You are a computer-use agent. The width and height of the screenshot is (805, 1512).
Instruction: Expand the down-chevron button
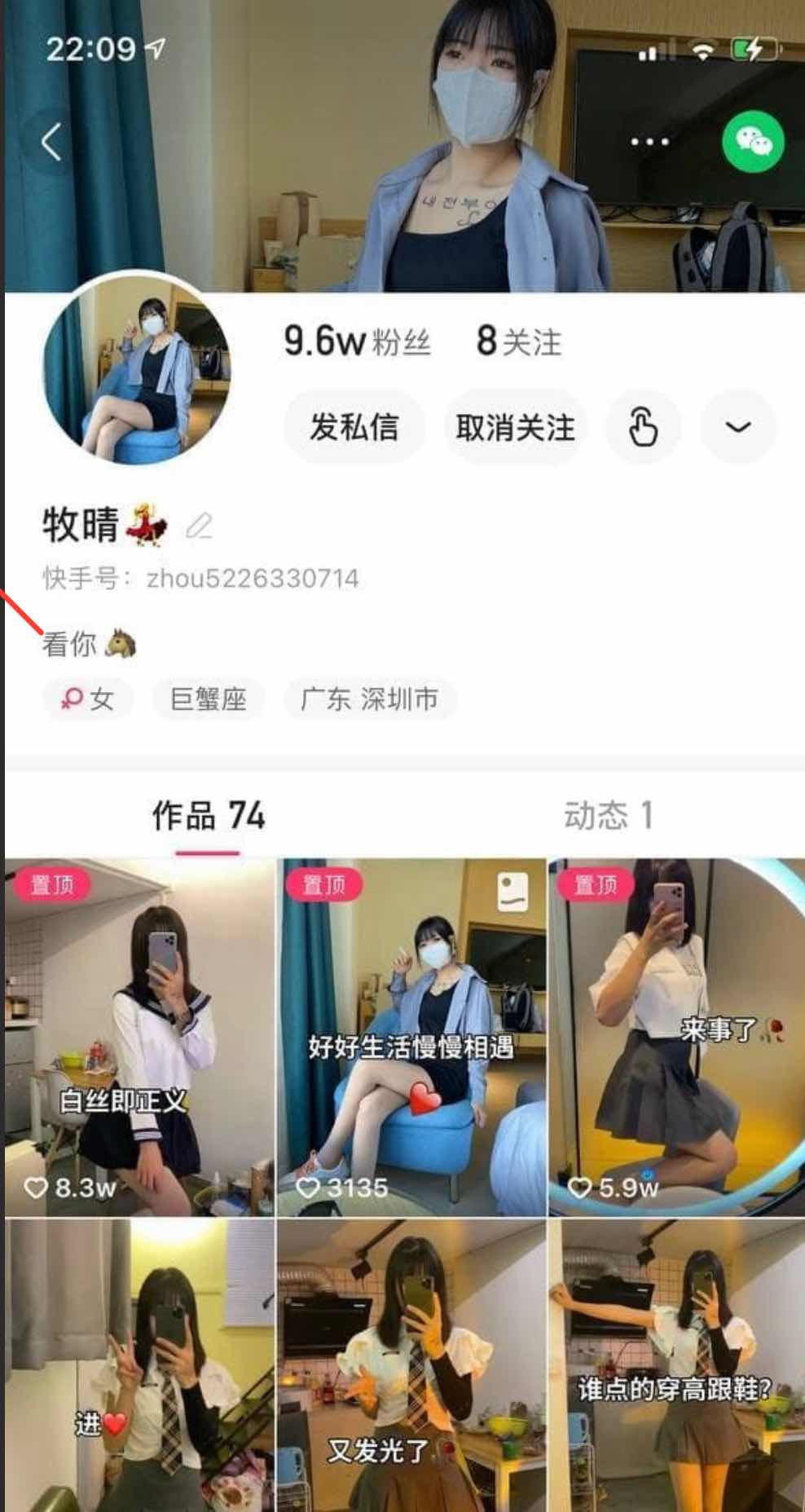pos(738,427)
